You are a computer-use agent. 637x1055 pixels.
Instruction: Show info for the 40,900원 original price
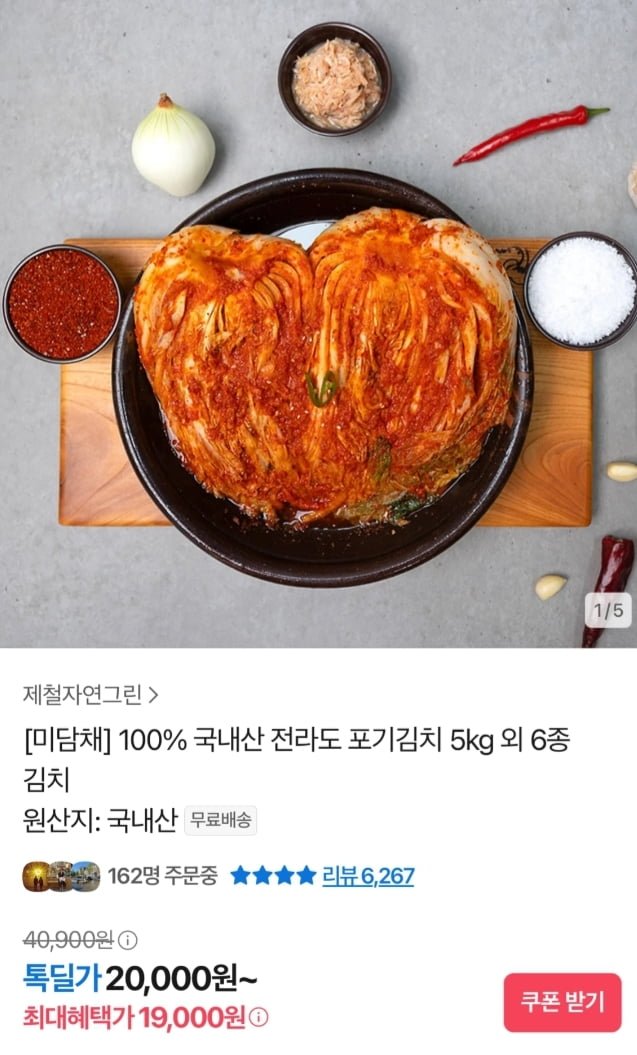pyautogui.click(x=128, y=940)
